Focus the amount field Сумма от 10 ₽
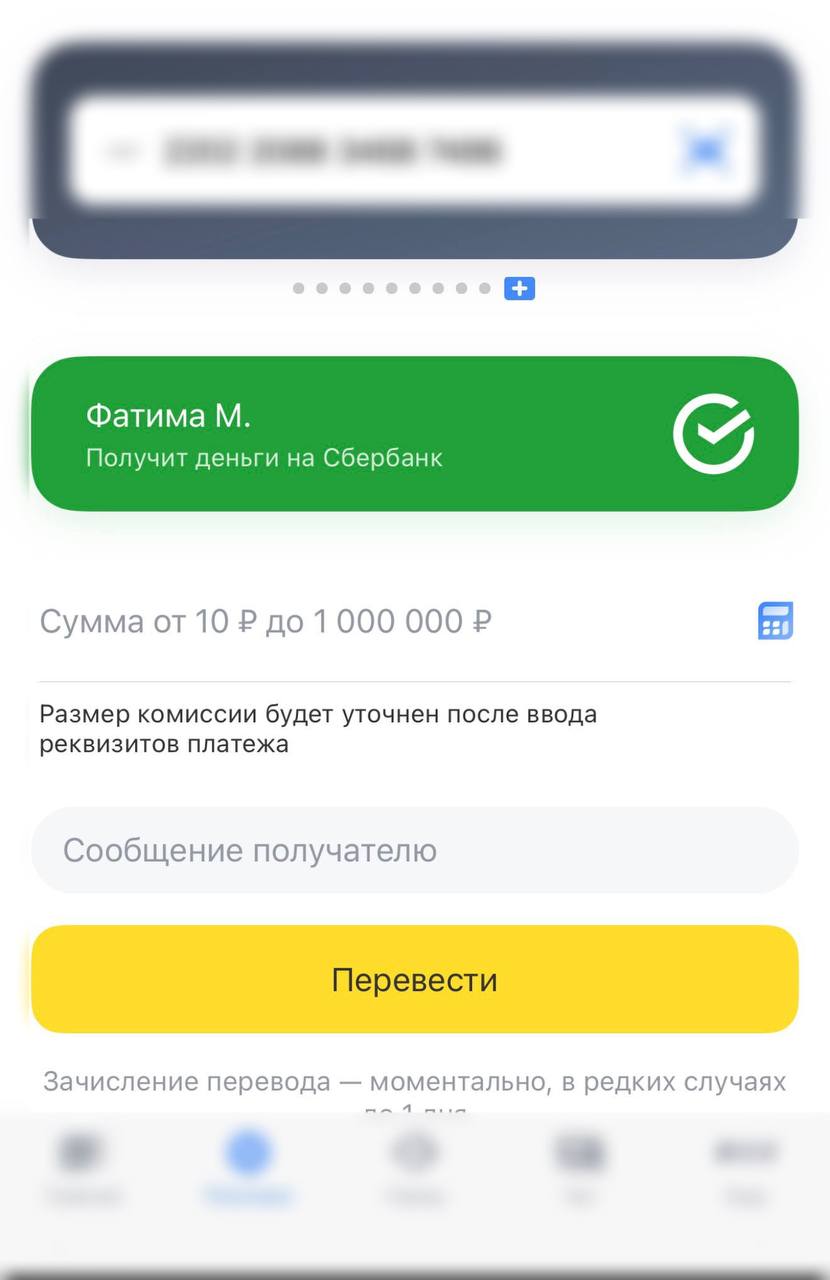The height and width of the screenshot is (1280, 830). pyautogui.click(x=380, y=622)
